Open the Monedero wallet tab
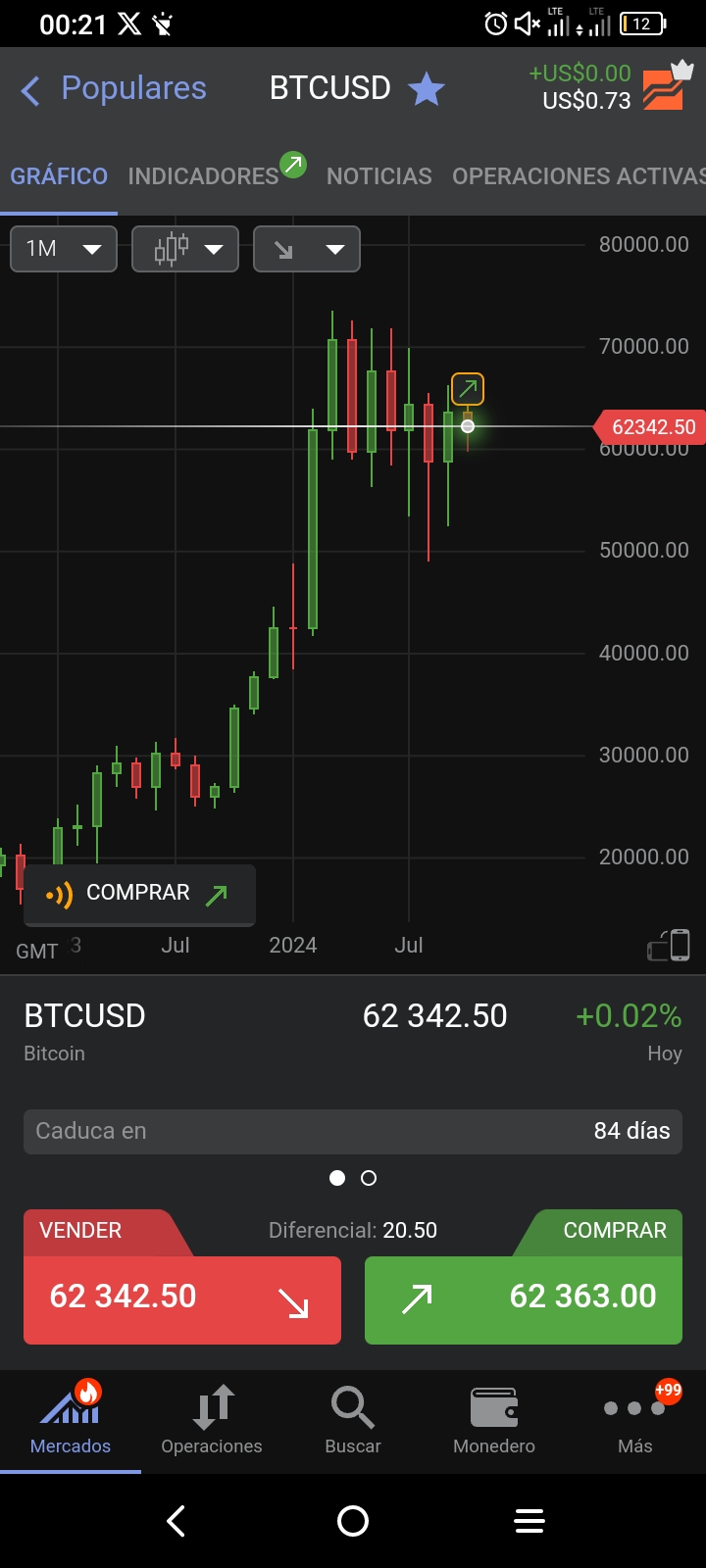Viewport: 706px width, 1568px height. pos(494,1421)
